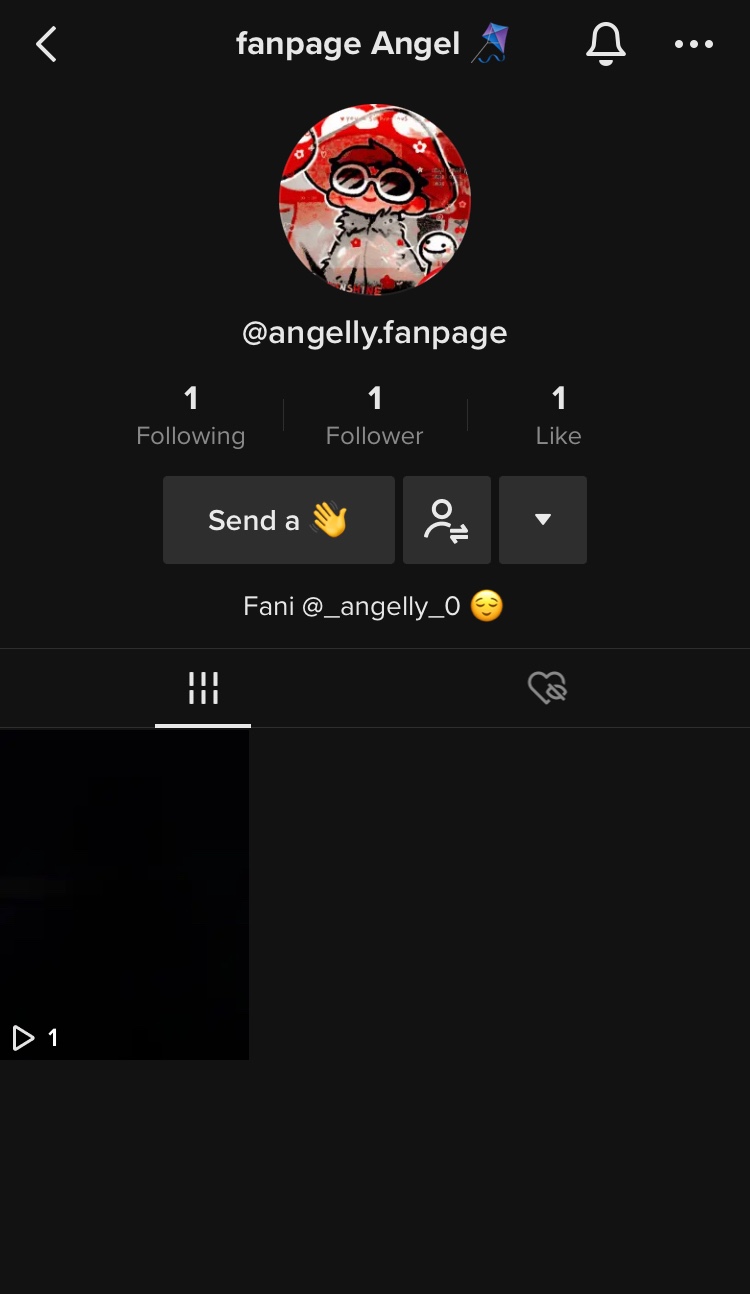Open the @angelly.fanpage profile picture

click(374, 200)
